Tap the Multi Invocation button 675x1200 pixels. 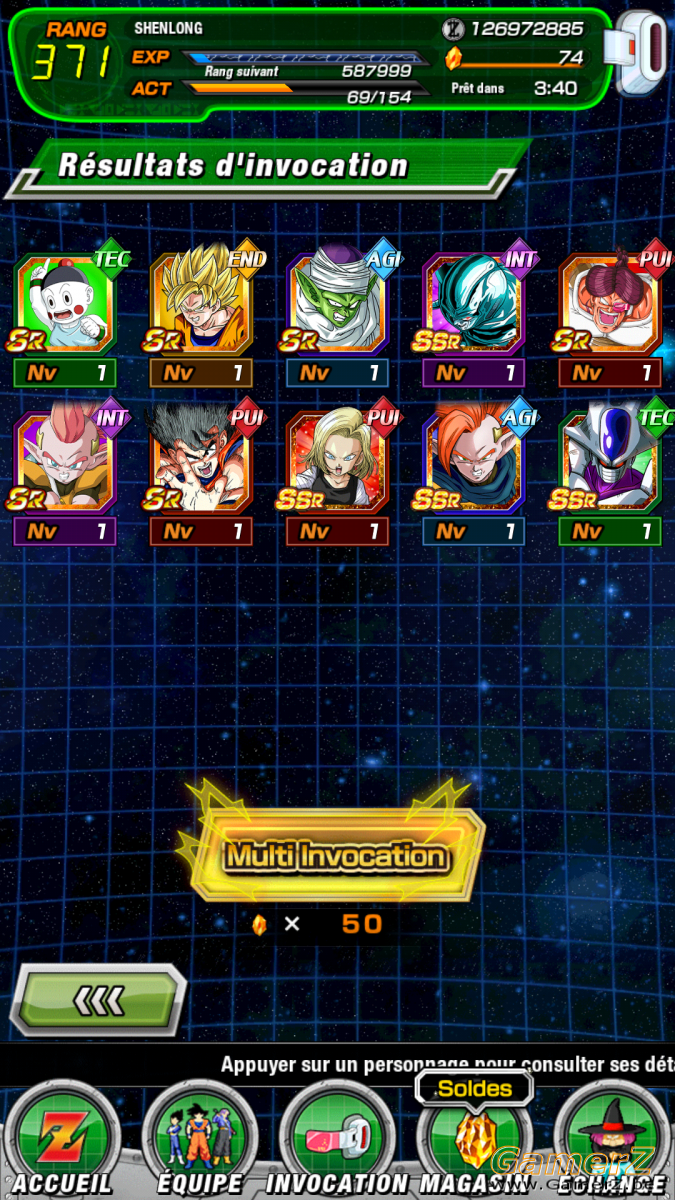point(335,855)
